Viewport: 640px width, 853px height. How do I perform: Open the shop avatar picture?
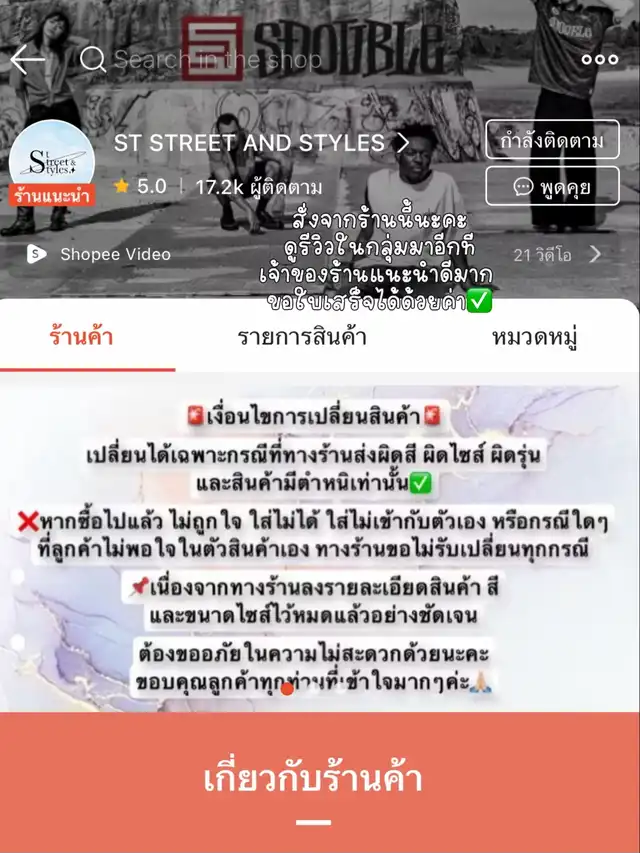click(x=51, y=158)
